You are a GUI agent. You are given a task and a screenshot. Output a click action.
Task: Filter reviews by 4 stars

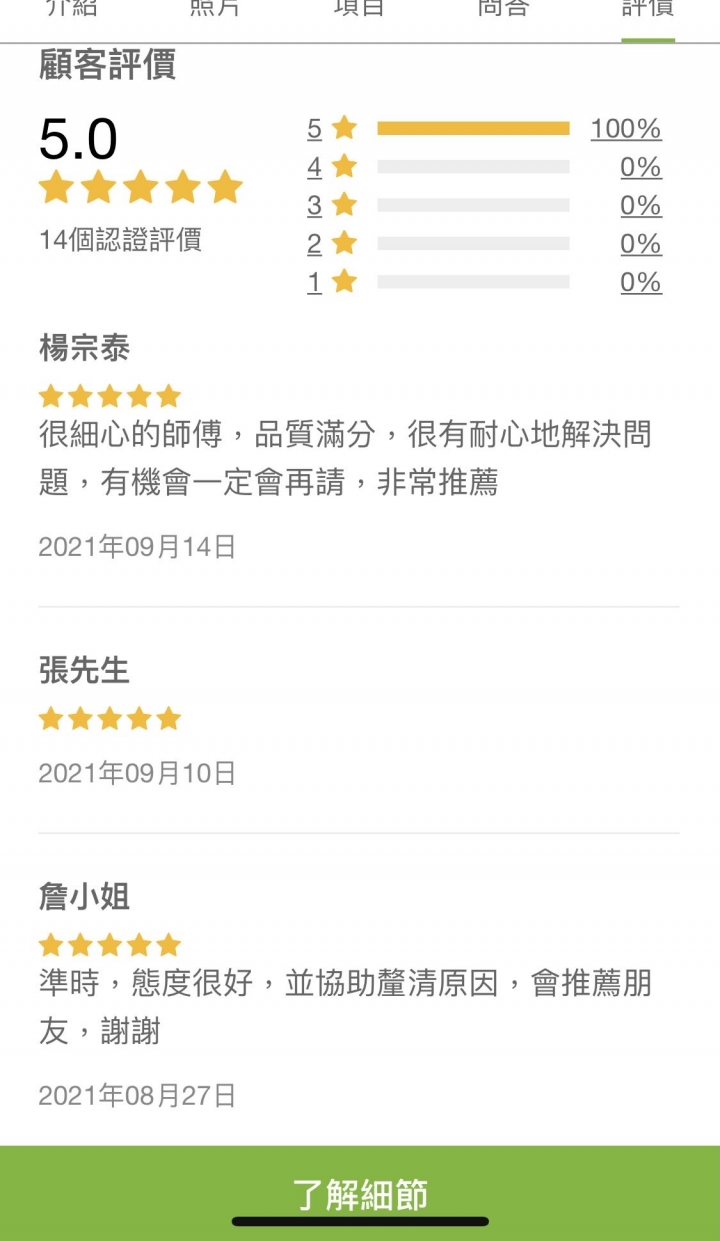point(484,167)
